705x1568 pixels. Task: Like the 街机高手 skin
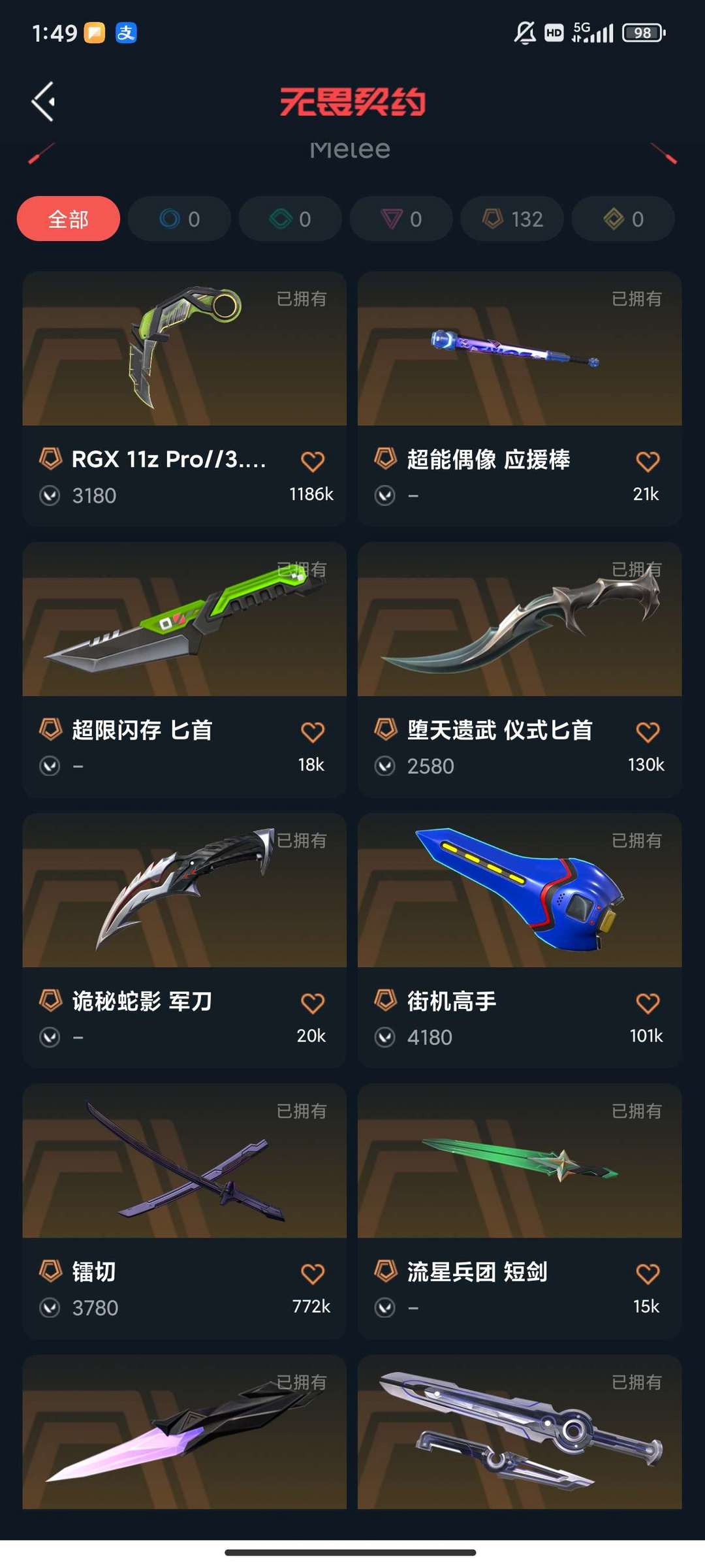click(x=648, y=1003)
